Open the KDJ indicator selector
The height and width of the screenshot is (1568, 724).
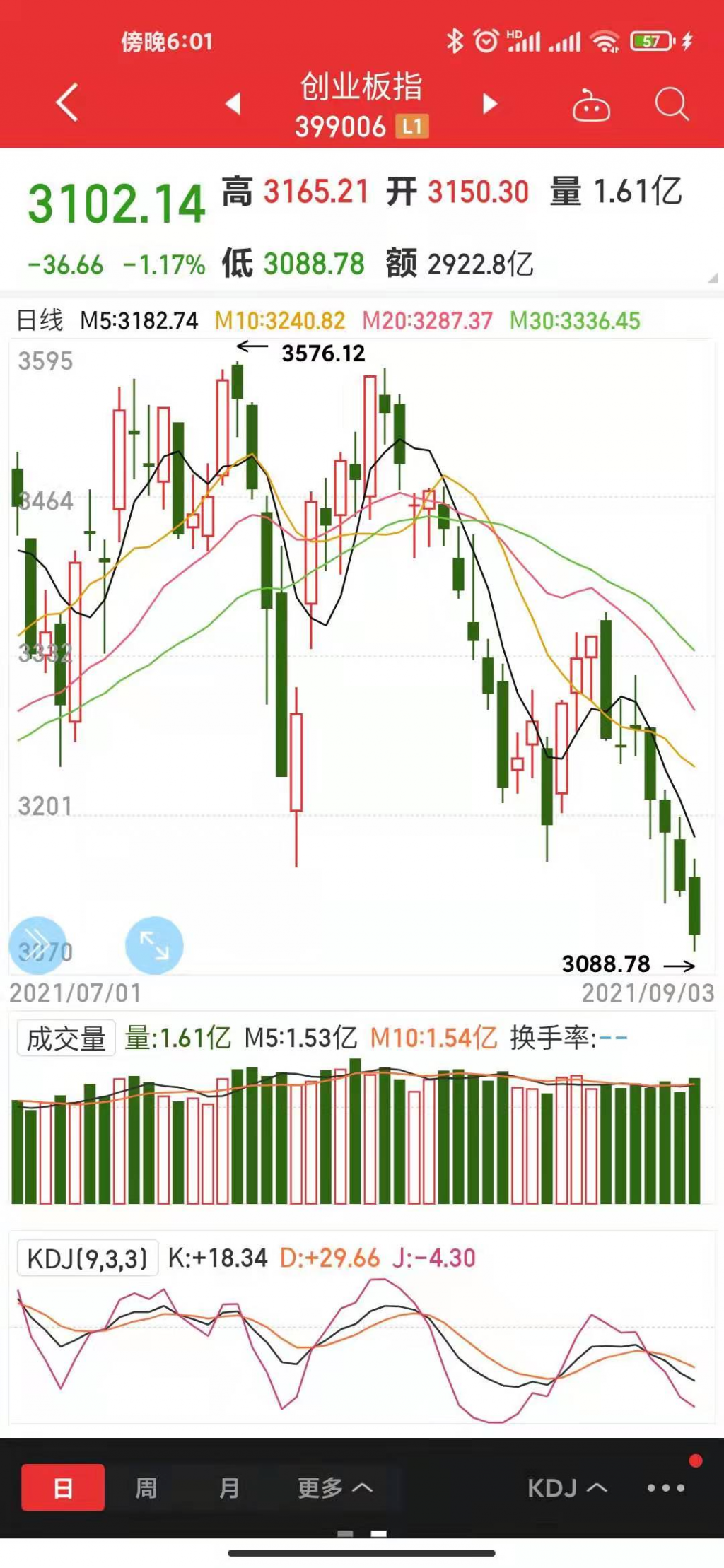click(x=567, y=1488)
